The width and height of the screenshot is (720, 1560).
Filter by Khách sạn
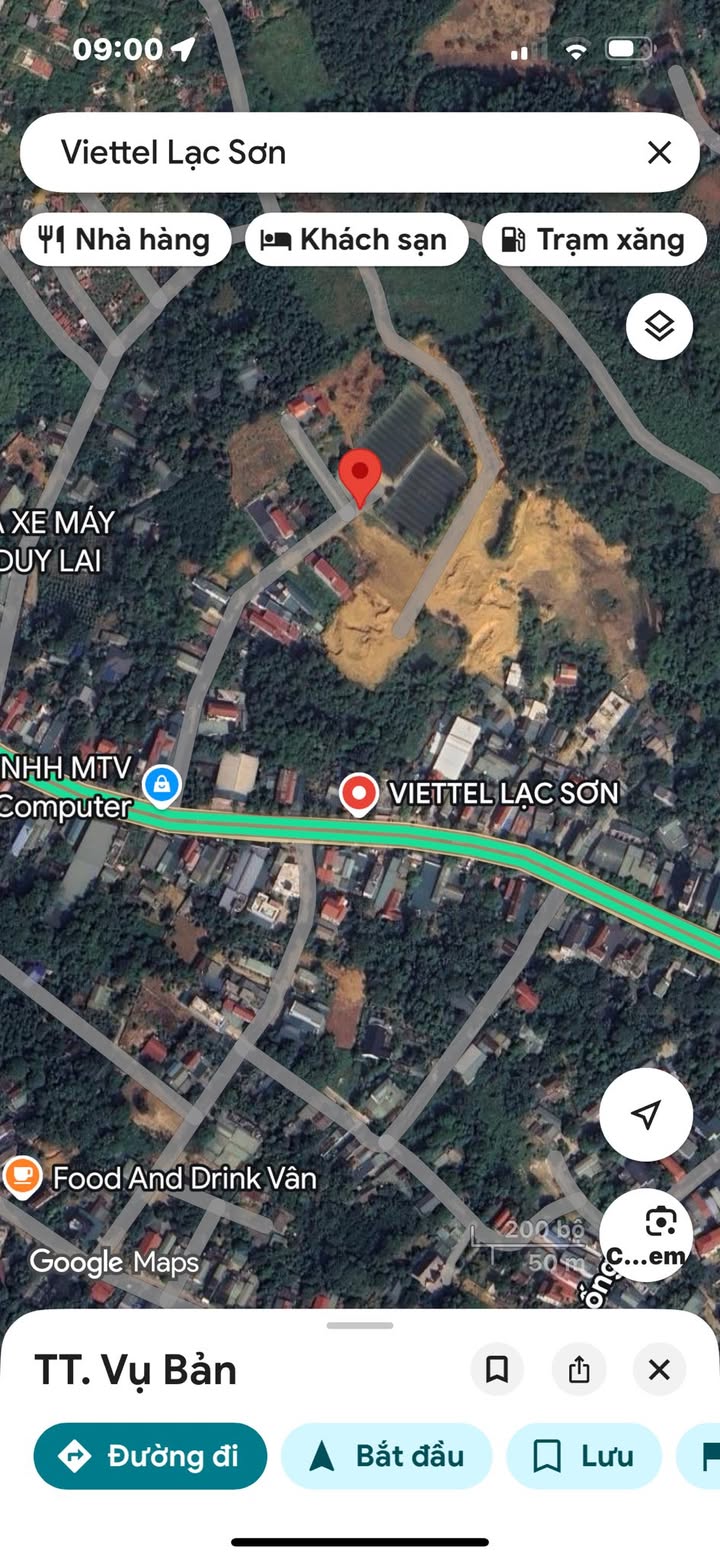[x=356, y=240]
